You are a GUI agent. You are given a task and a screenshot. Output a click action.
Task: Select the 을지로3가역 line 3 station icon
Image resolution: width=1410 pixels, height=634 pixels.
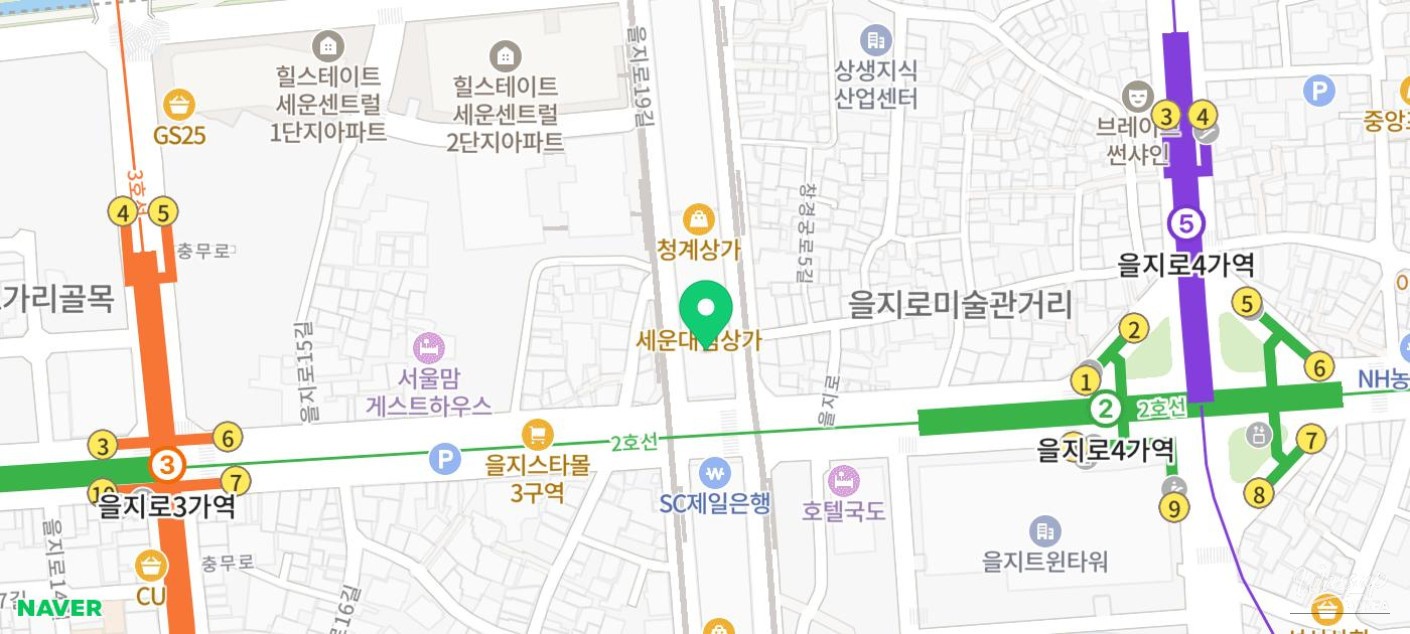(167, 464)
